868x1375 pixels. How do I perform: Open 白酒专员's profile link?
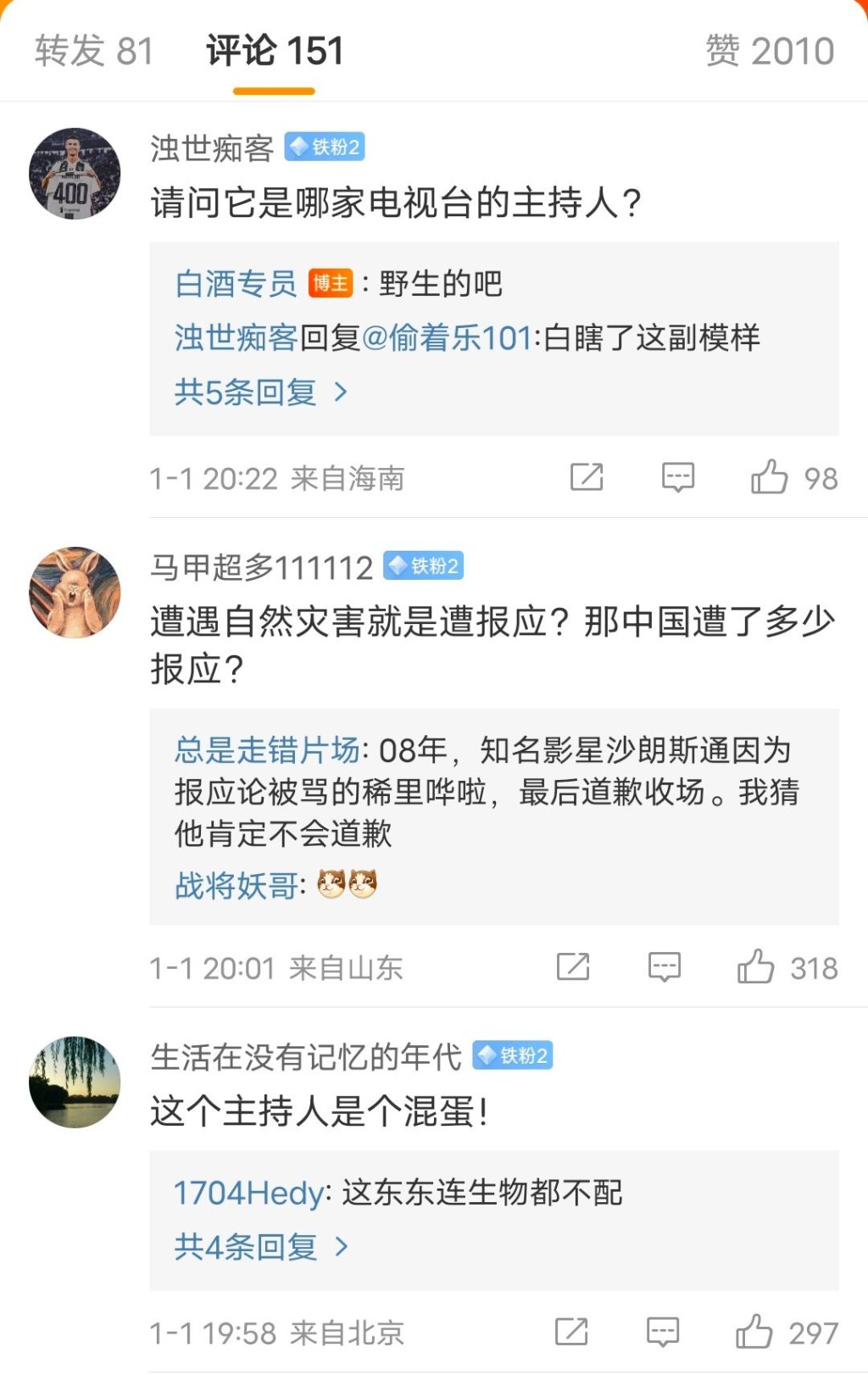pos(236,284)
